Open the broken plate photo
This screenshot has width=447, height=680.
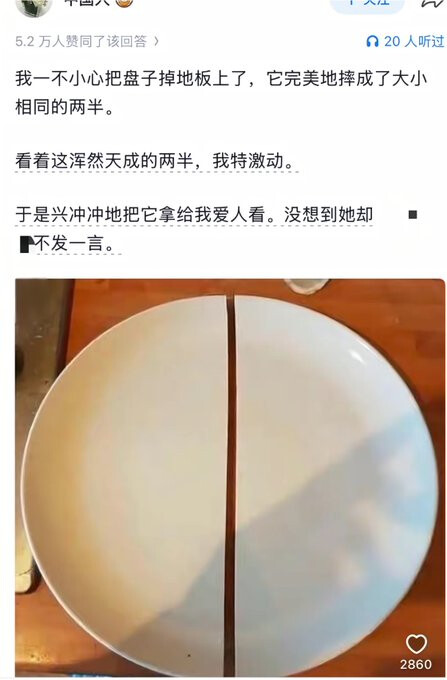(x=230, y=477)
